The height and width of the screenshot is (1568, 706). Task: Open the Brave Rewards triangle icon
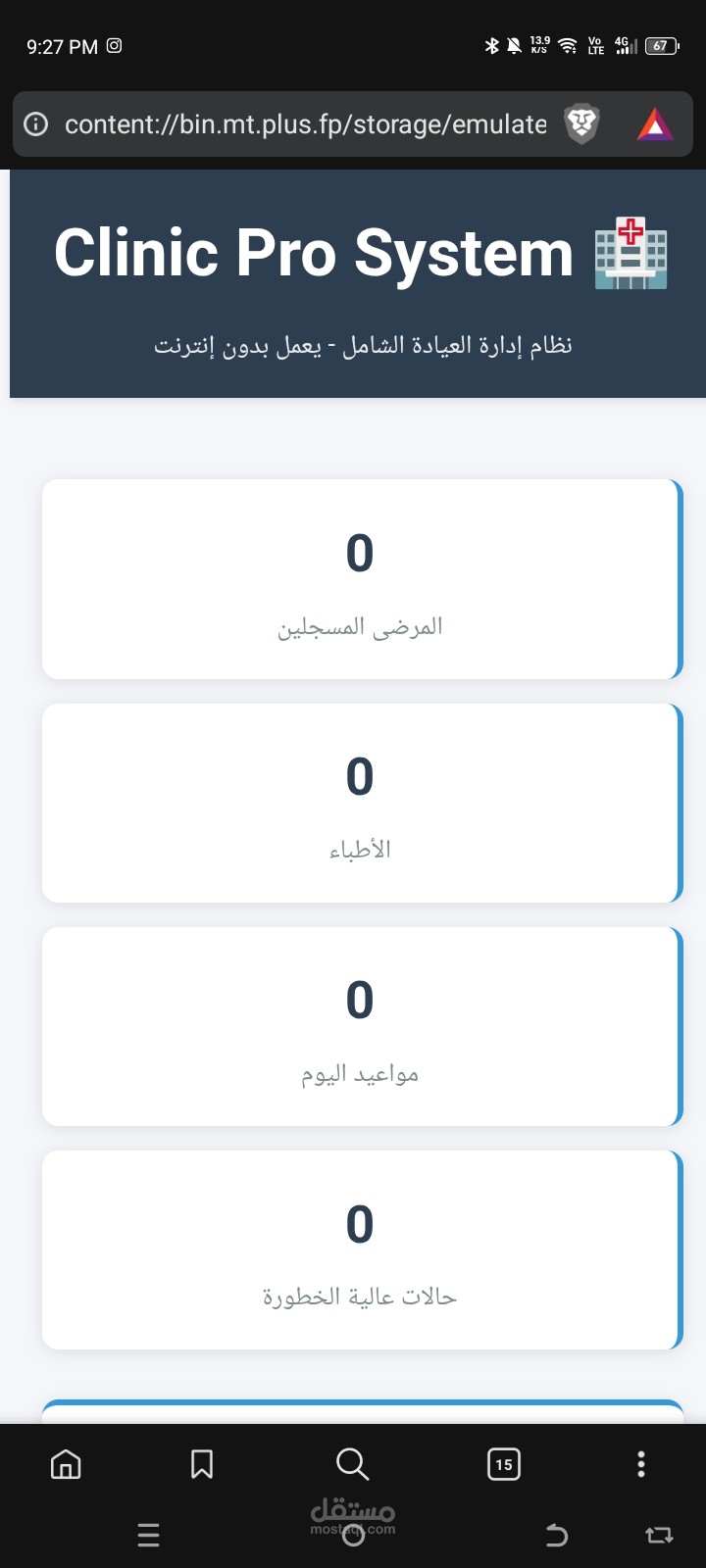pyautogui.click(x=655, y=124)
